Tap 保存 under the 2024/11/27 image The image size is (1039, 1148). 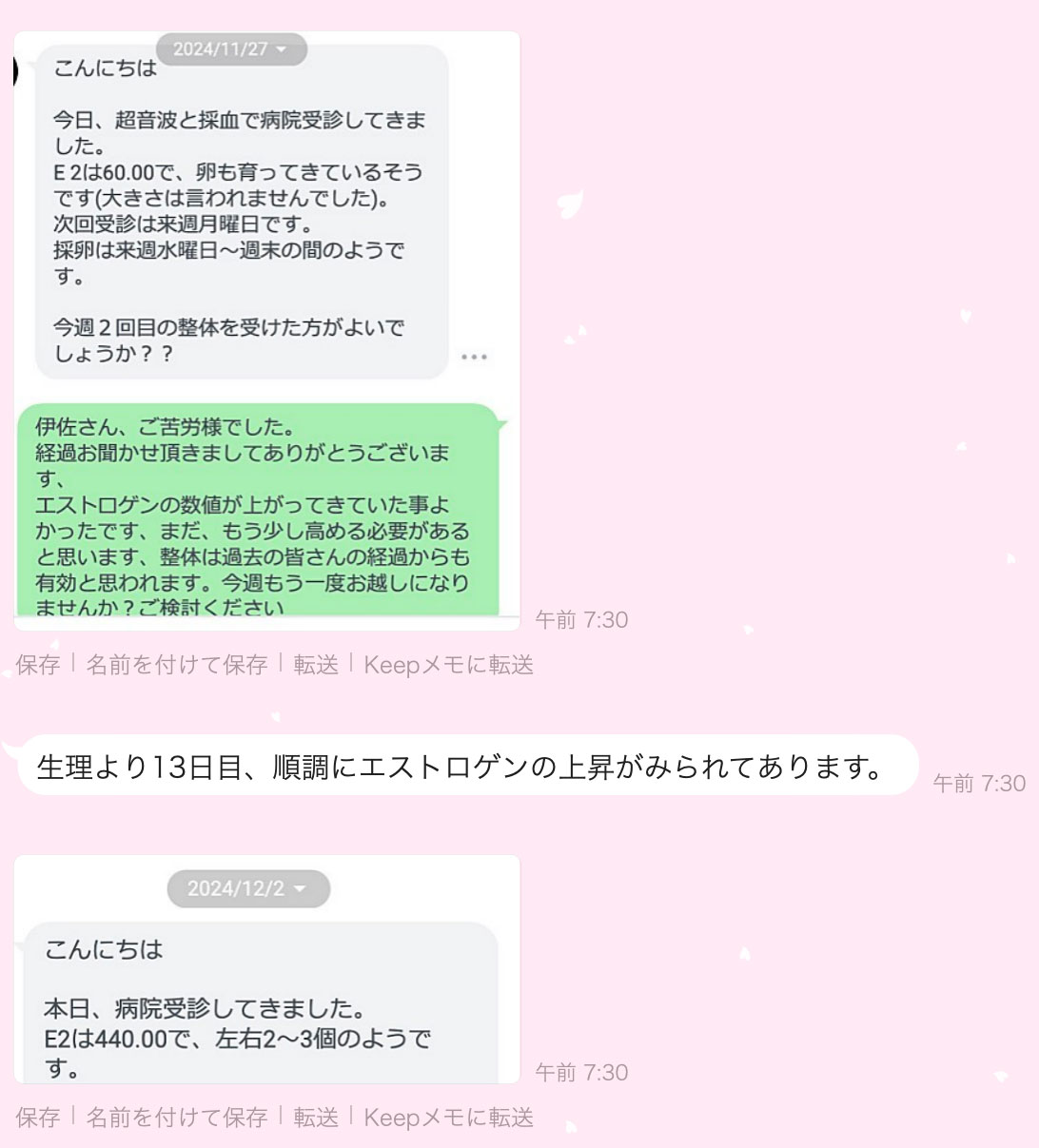pos(38,665)
